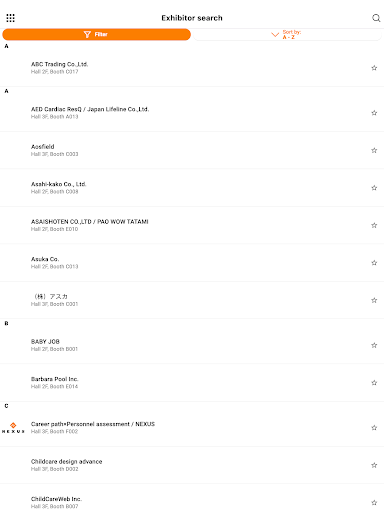This screenshot has width=384, height=512.
Task: Tap the search magnifier icon
Action: click(376, 18)
